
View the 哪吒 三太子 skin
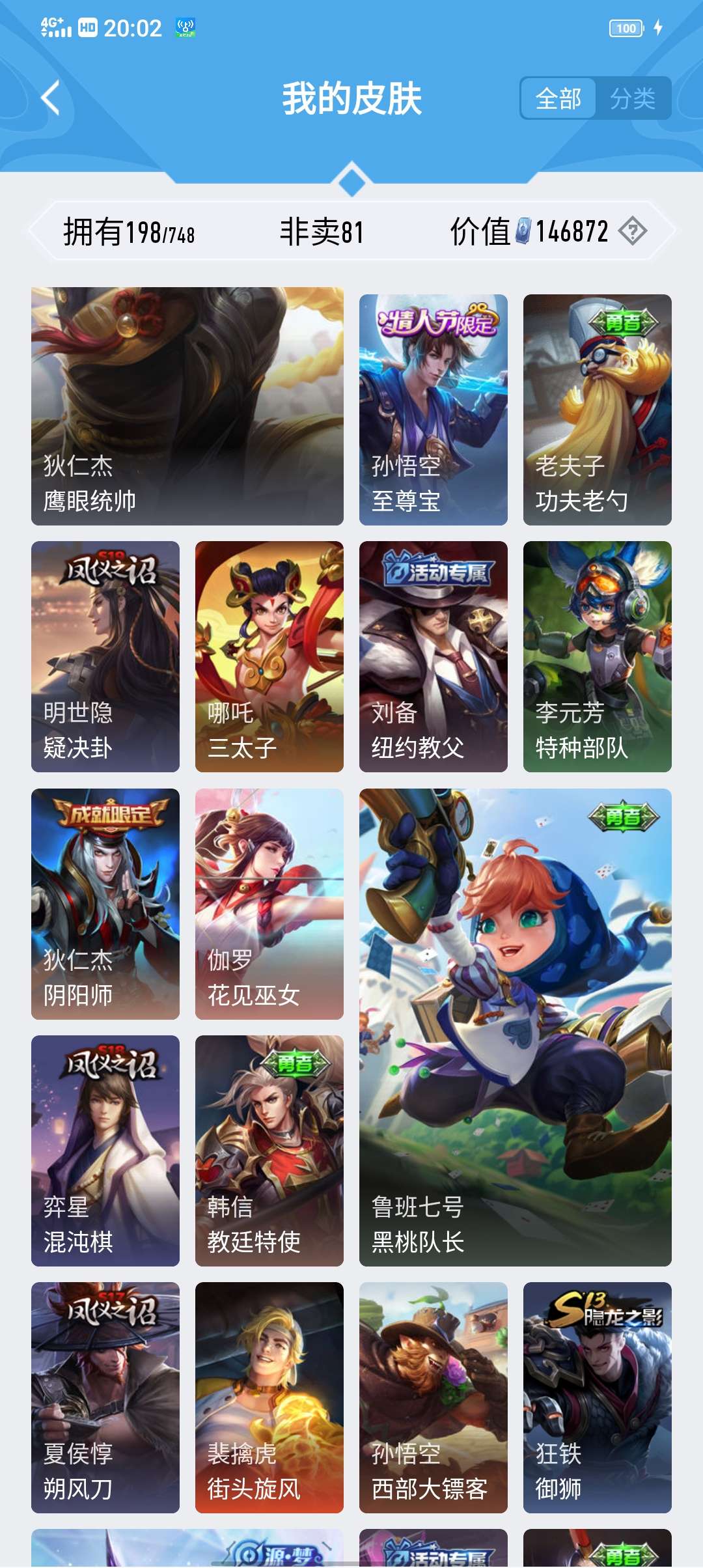[x=269, y=656]
